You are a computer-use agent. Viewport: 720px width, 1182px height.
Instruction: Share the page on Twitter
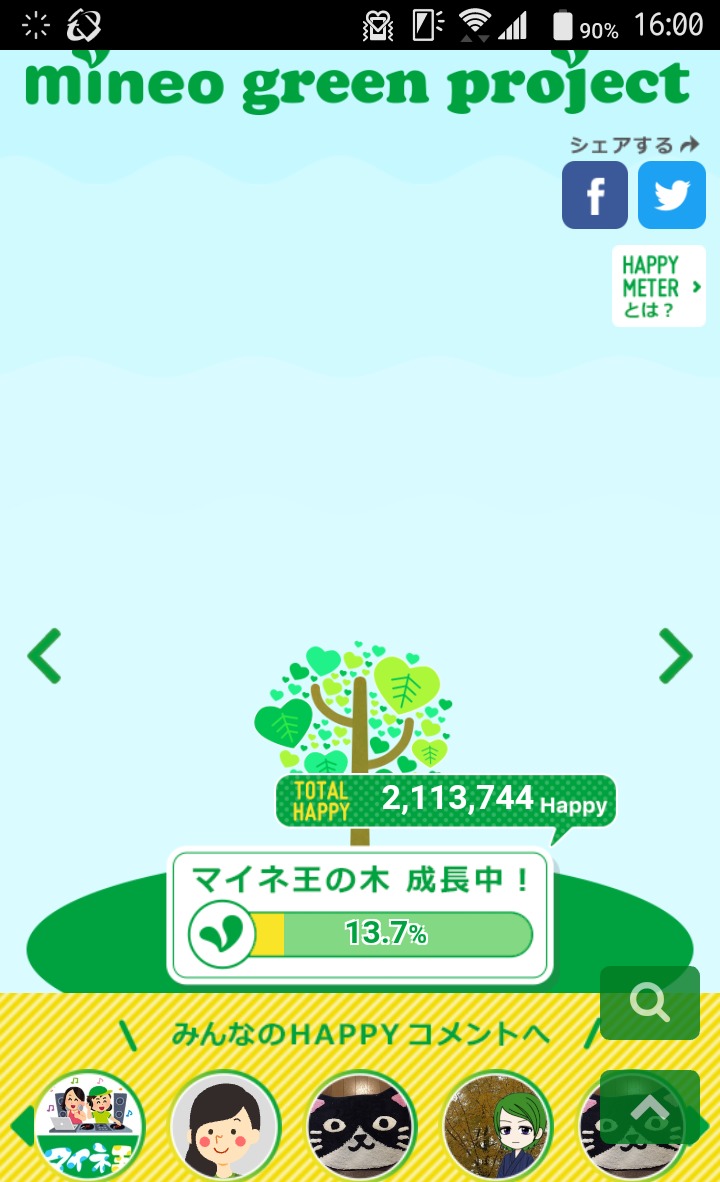(x=671, y=195)
